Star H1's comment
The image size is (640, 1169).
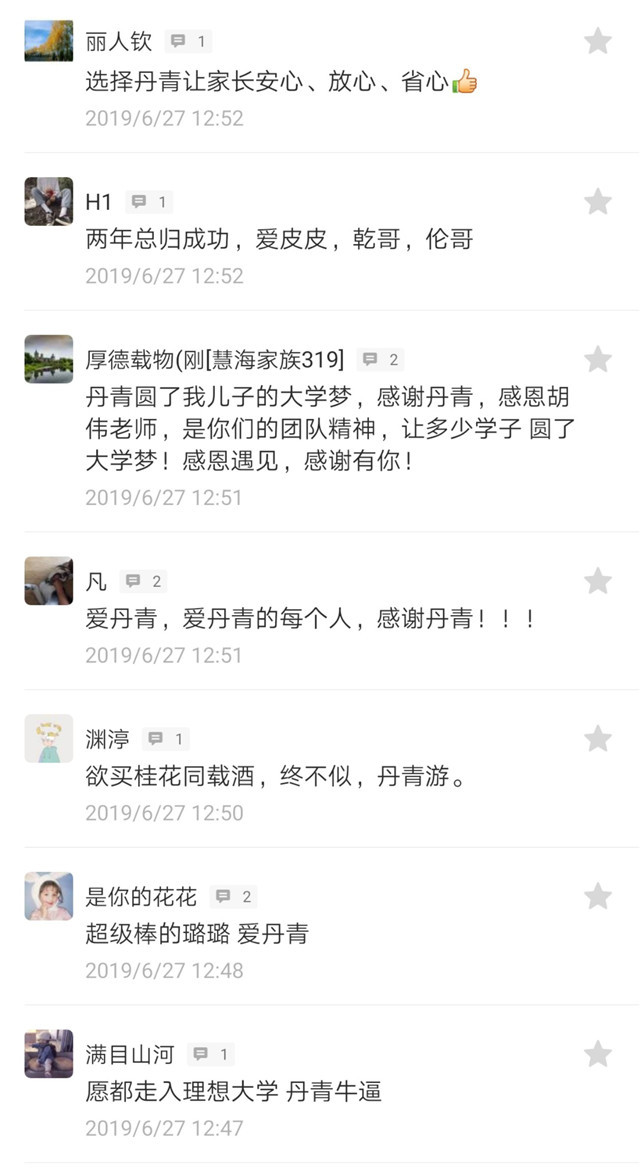[x=597, y=202]
